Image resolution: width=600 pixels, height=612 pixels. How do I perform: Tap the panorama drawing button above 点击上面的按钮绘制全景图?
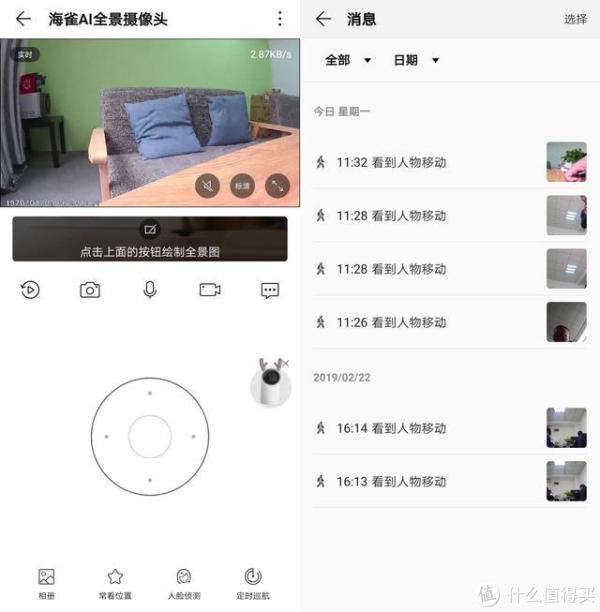[x=150, y=229]
